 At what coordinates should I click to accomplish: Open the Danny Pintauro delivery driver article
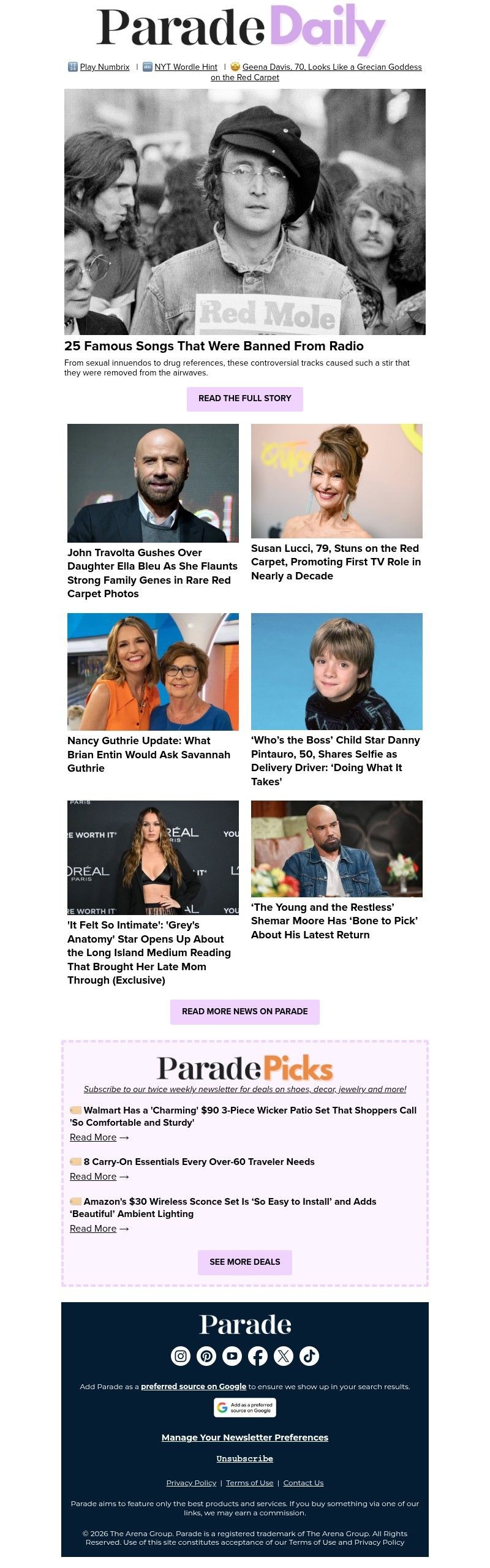coord(336,760)
